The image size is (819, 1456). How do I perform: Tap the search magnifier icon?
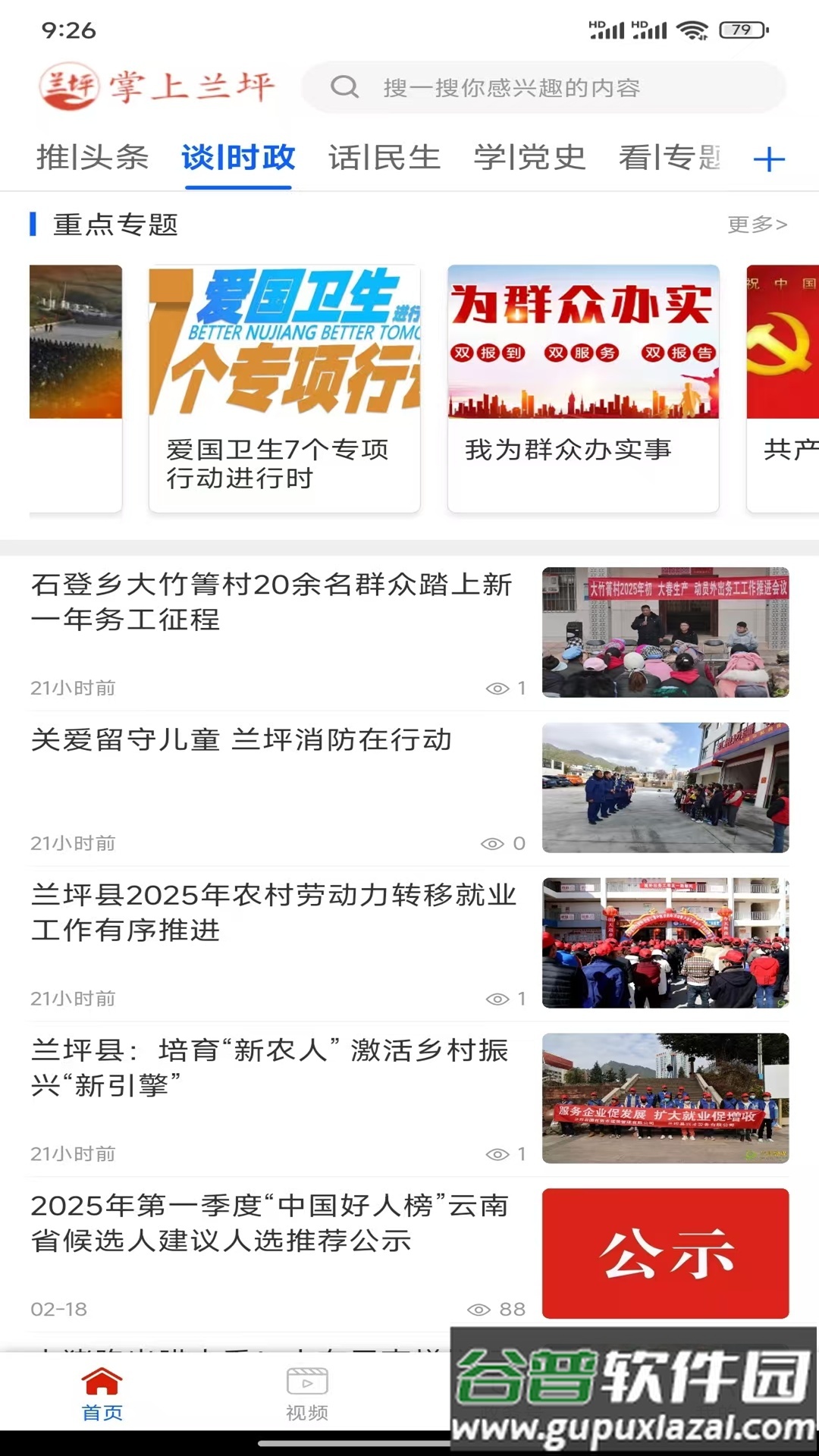(x=346, y=86)
